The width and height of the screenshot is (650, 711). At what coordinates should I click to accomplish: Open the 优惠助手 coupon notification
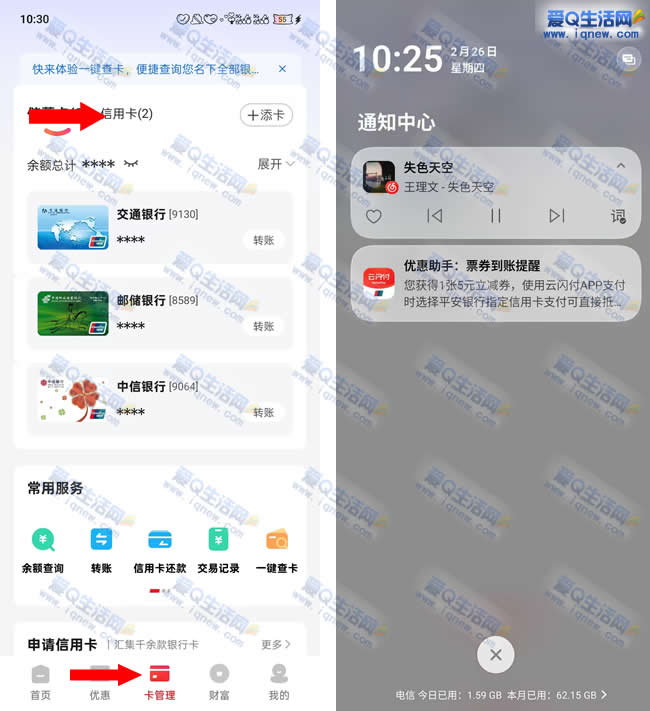[x=495, y=283]
